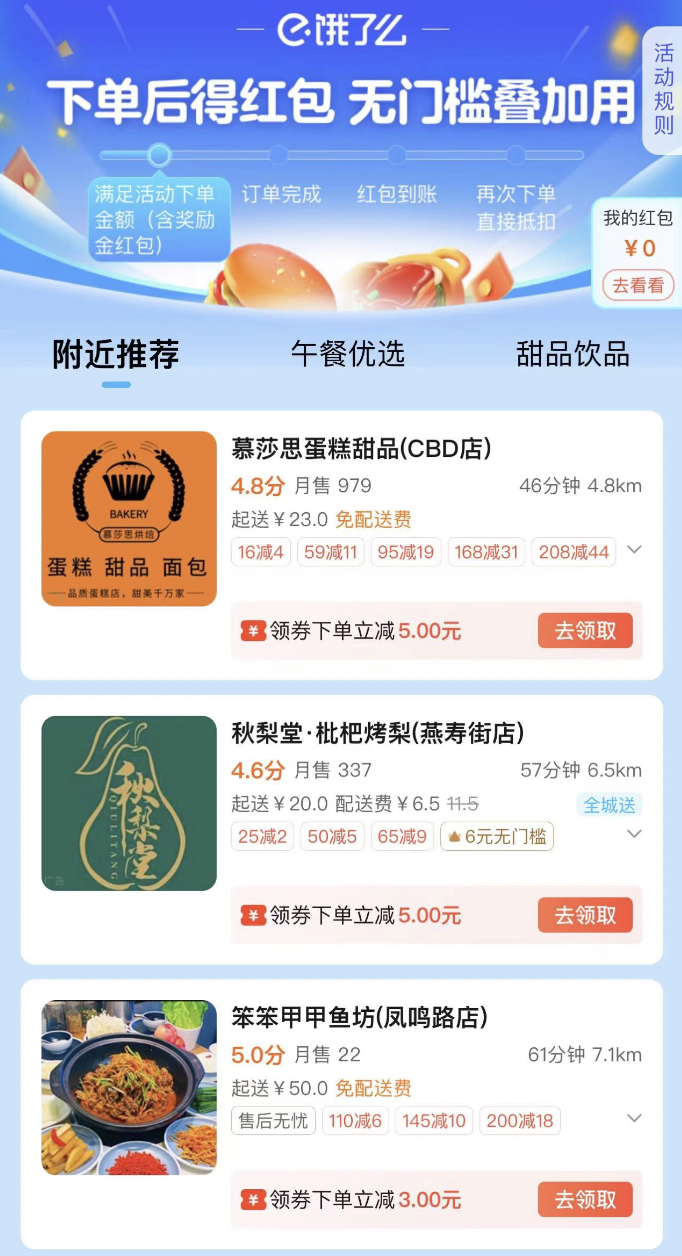Expand discount tags for 慕莎思蛋糕甜品
Screen dimensions: 682x1256
634,550
